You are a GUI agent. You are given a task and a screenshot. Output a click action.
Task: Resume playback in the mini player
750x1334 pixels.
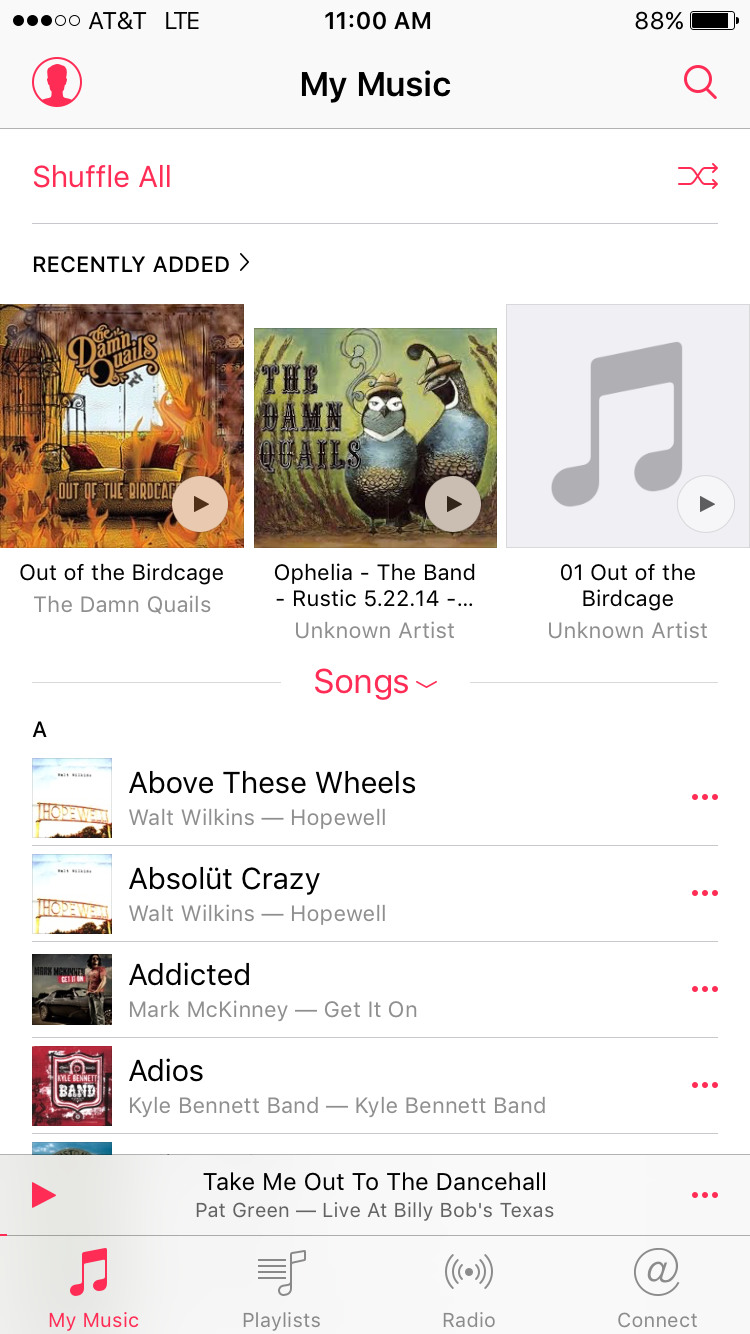coord(43,1195)
